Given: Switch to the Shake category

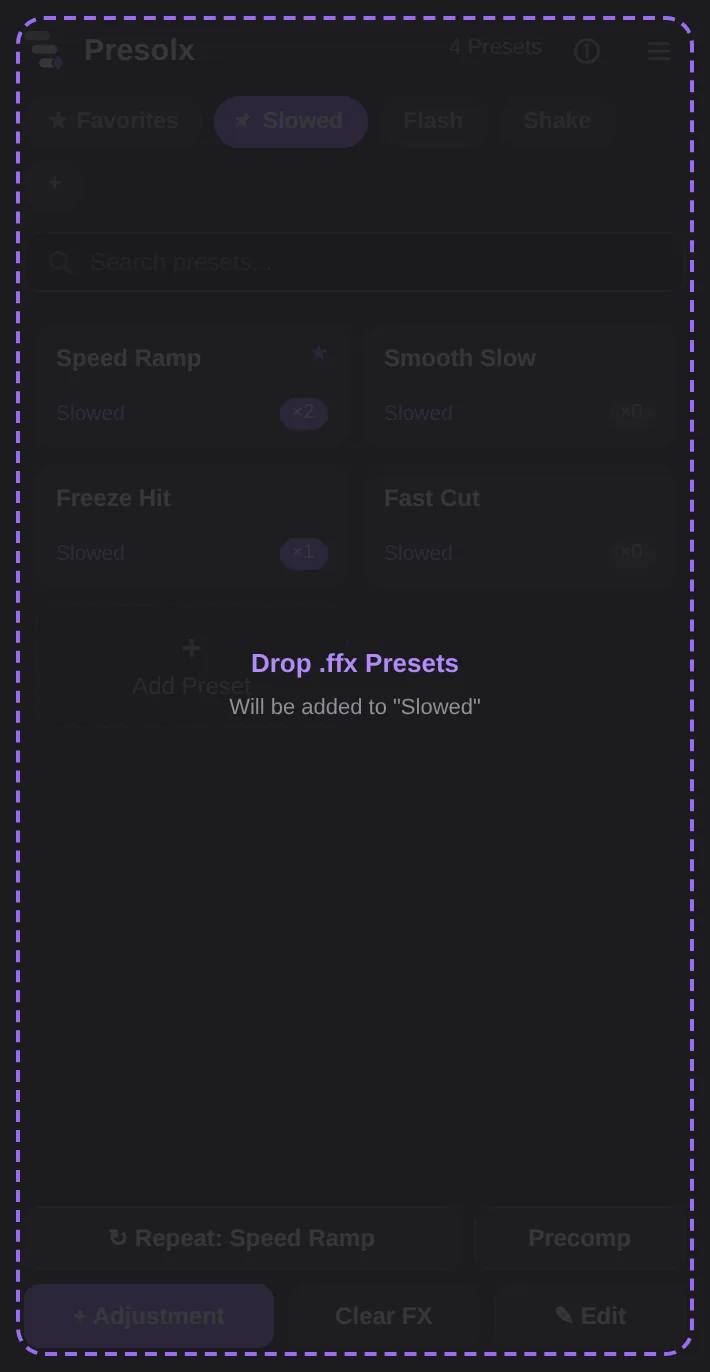Looking at the screenshot, I should pyautogui.click(x=557, y=121).
